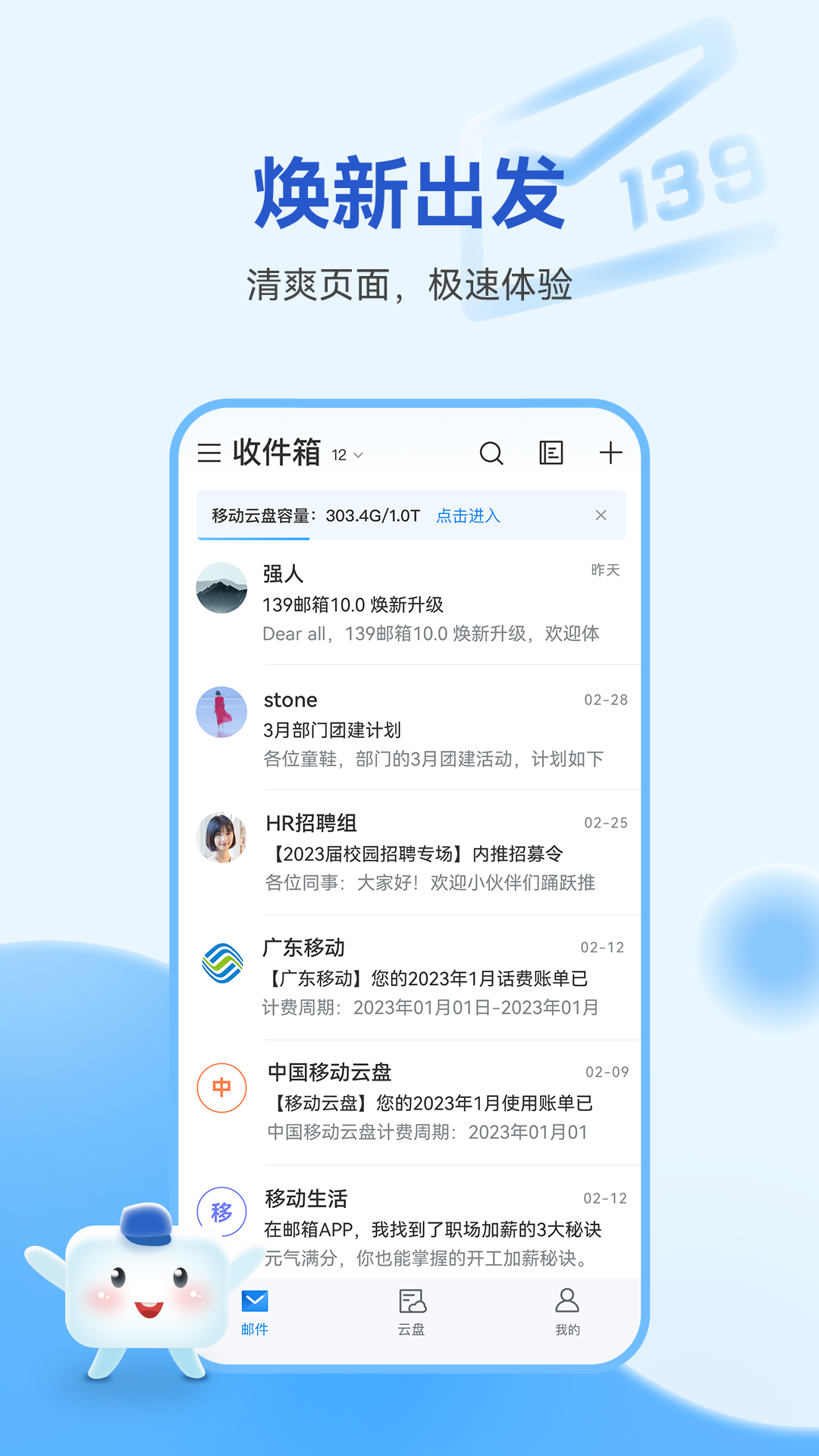
Task: Open the navigation menu via hamburger icon
Action: point(208,453)
